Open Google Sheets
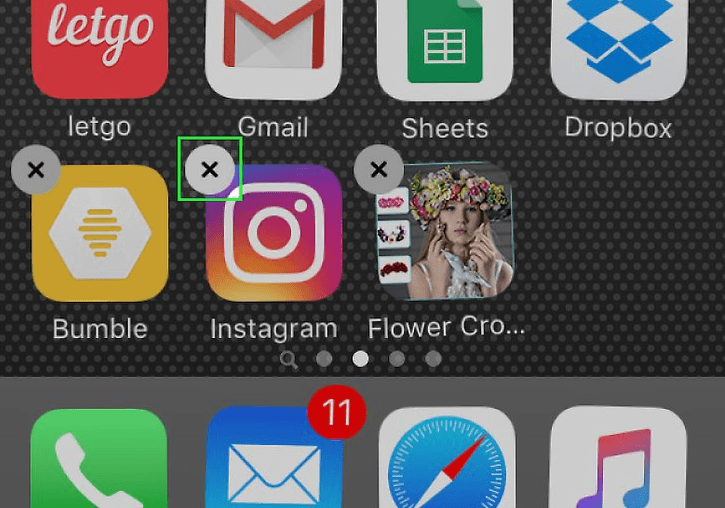Viewport: 725px width, 508px height. click(x=445, y=48)
